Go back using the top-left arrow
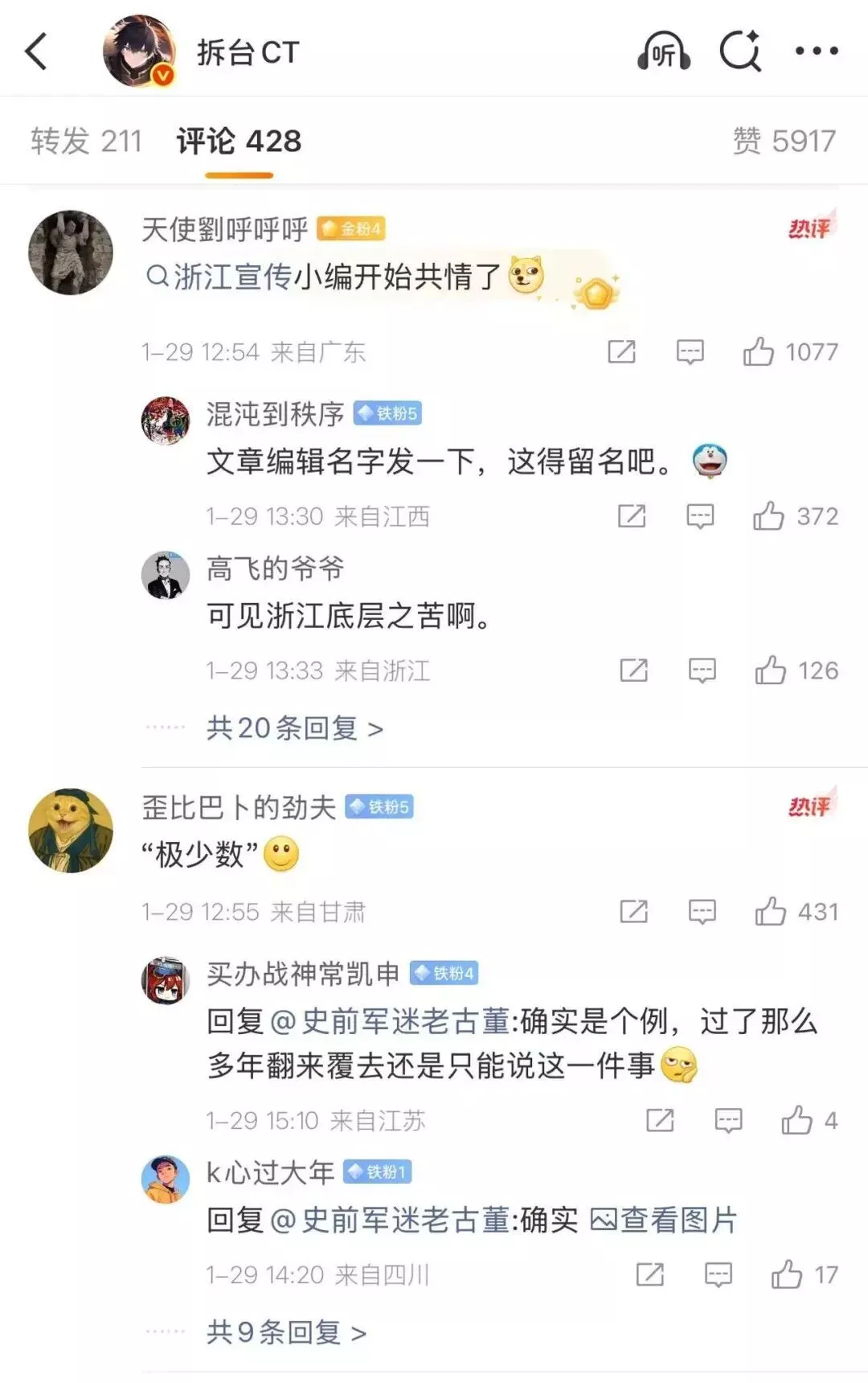This screenshot has height=1383, width=868. (37, 52)
